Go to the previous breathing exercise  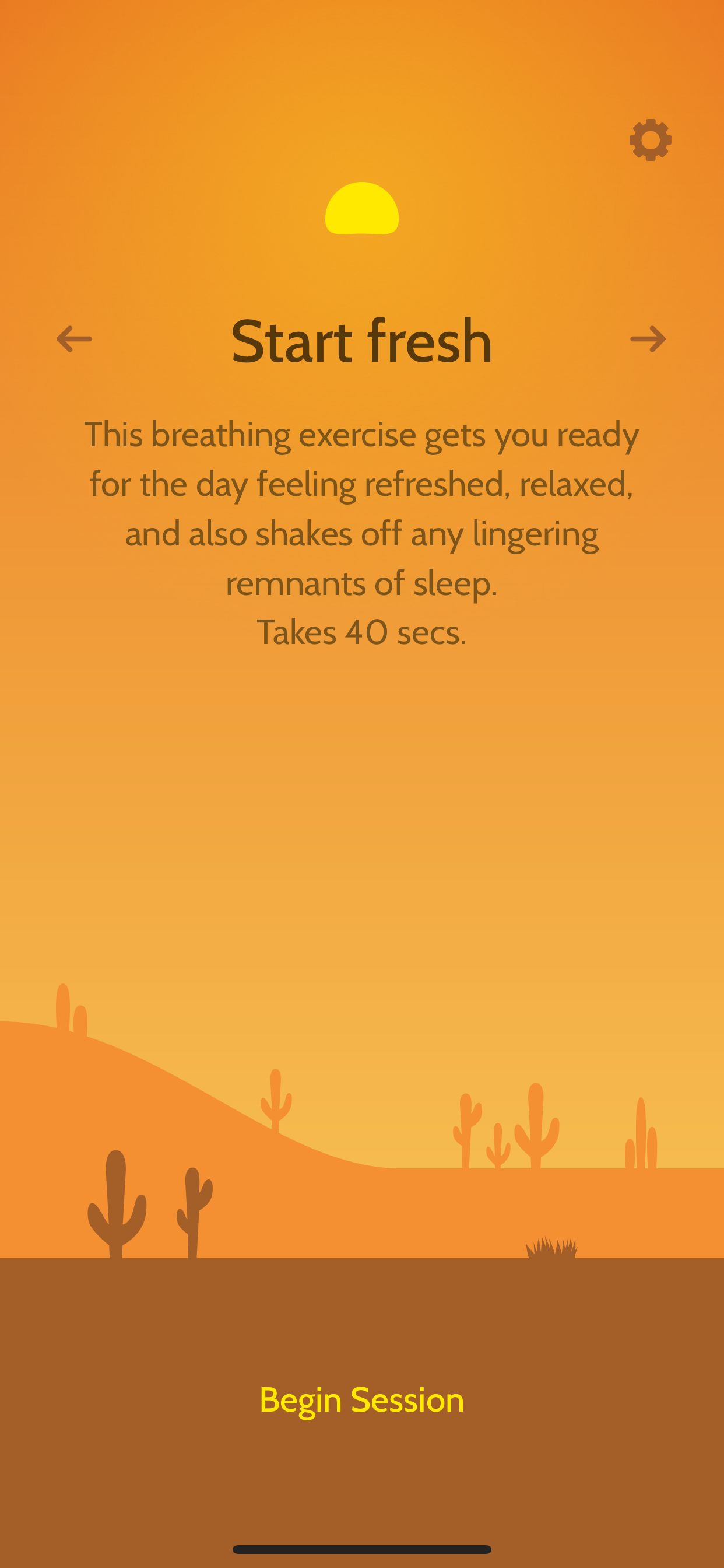(74, 339)
